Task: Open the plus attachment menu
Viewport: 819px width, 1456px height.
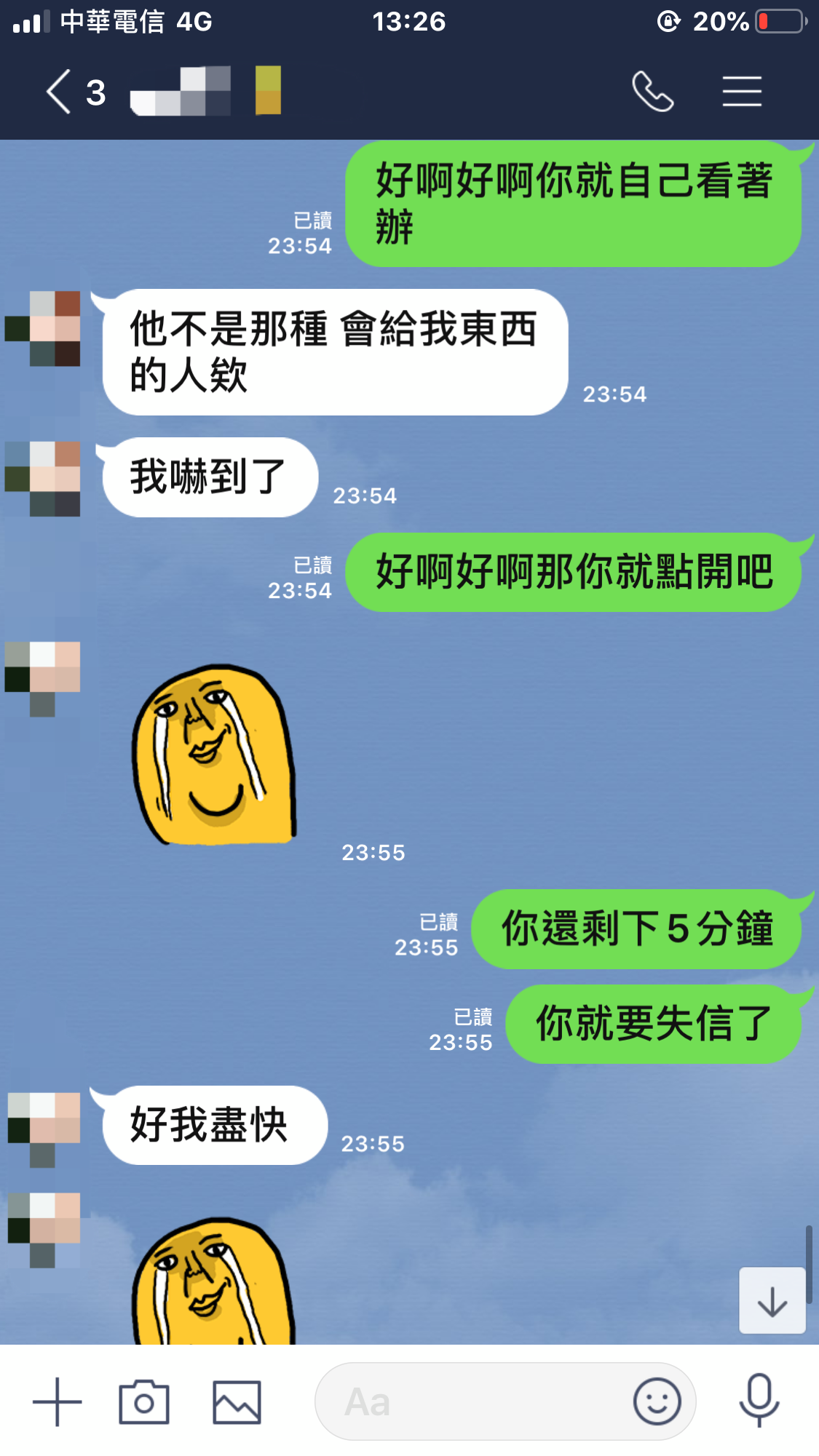Action: [57, 1401]
